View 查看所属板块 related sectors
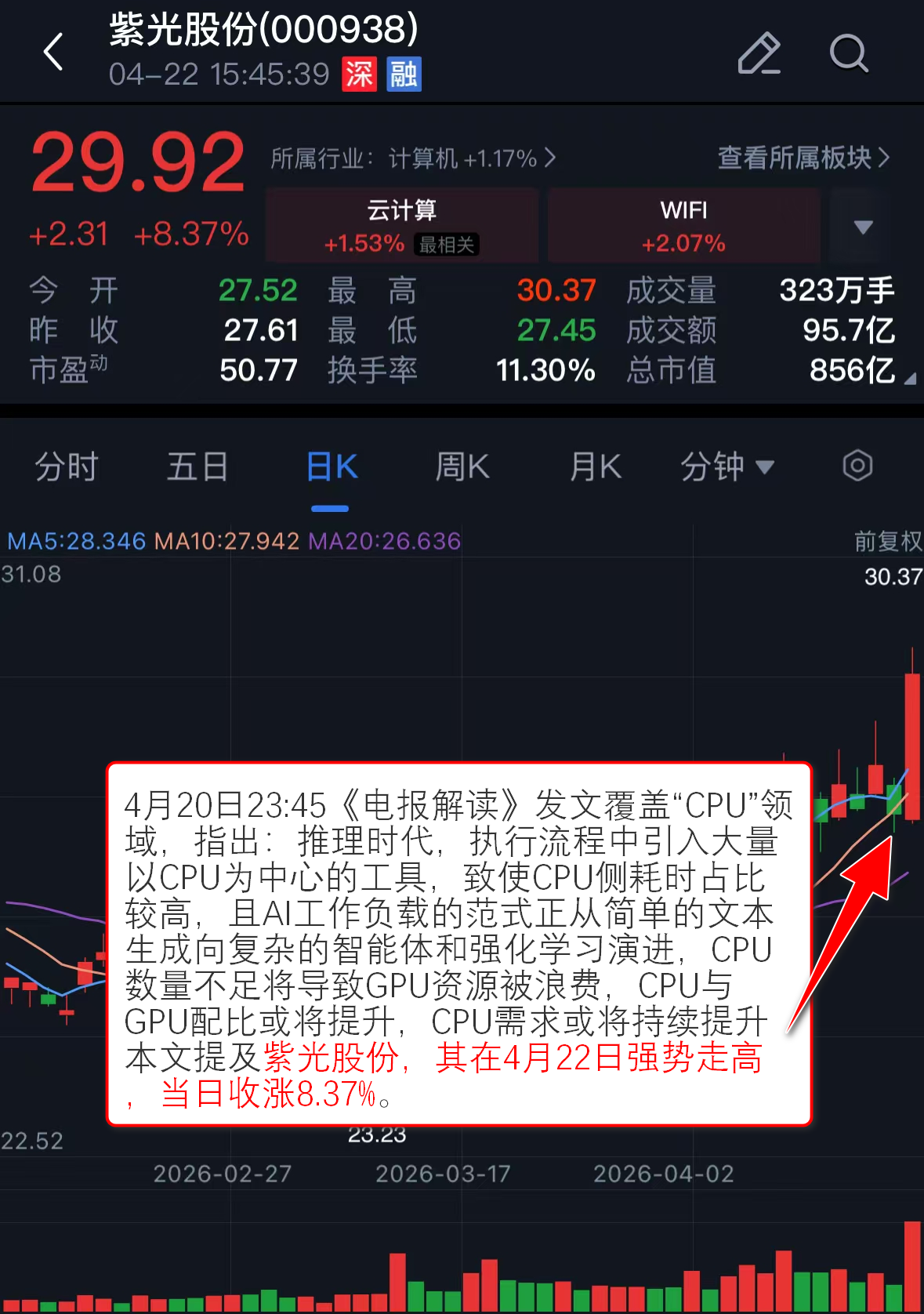Screen dimensions: 924x1314 [803, 158]
